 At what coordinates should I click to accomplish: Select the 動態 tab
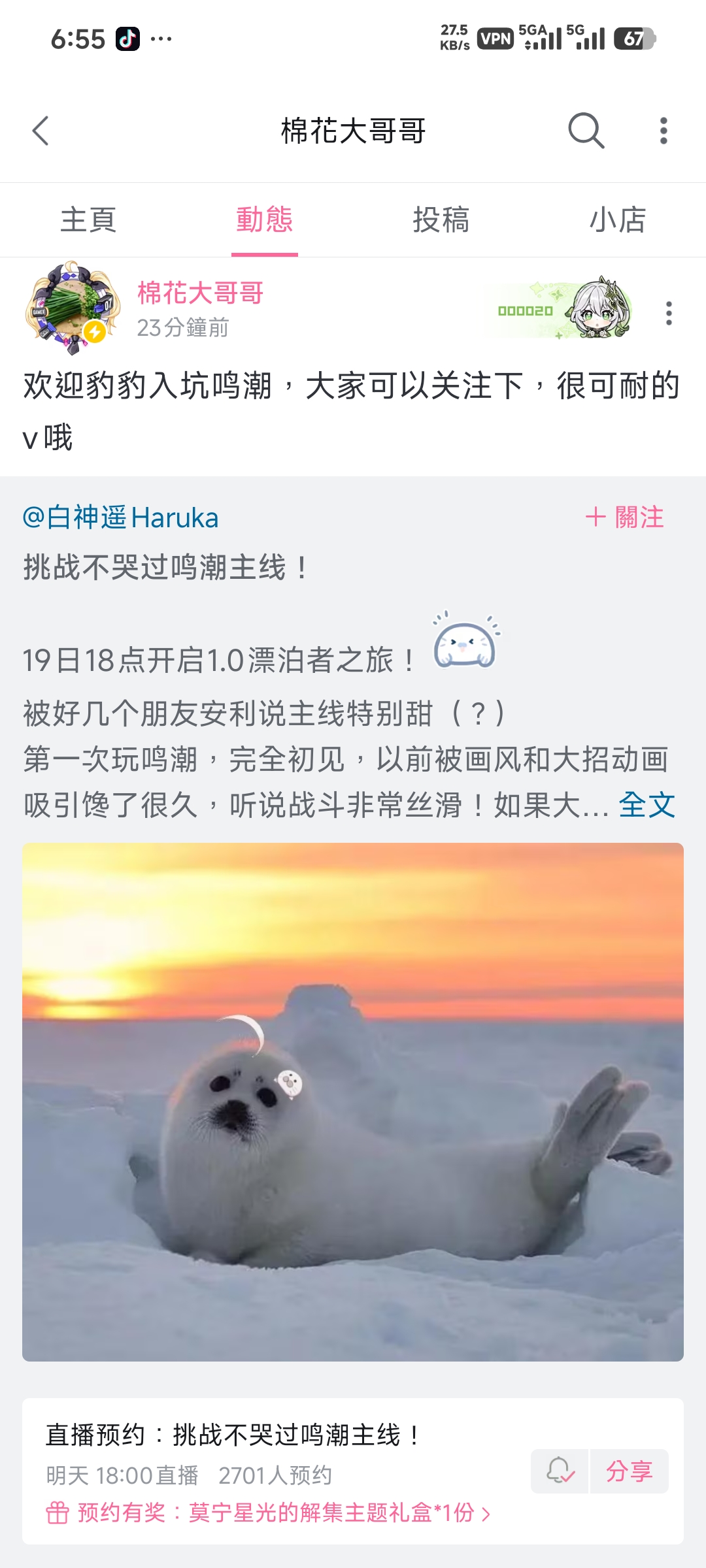click(265, 220)
